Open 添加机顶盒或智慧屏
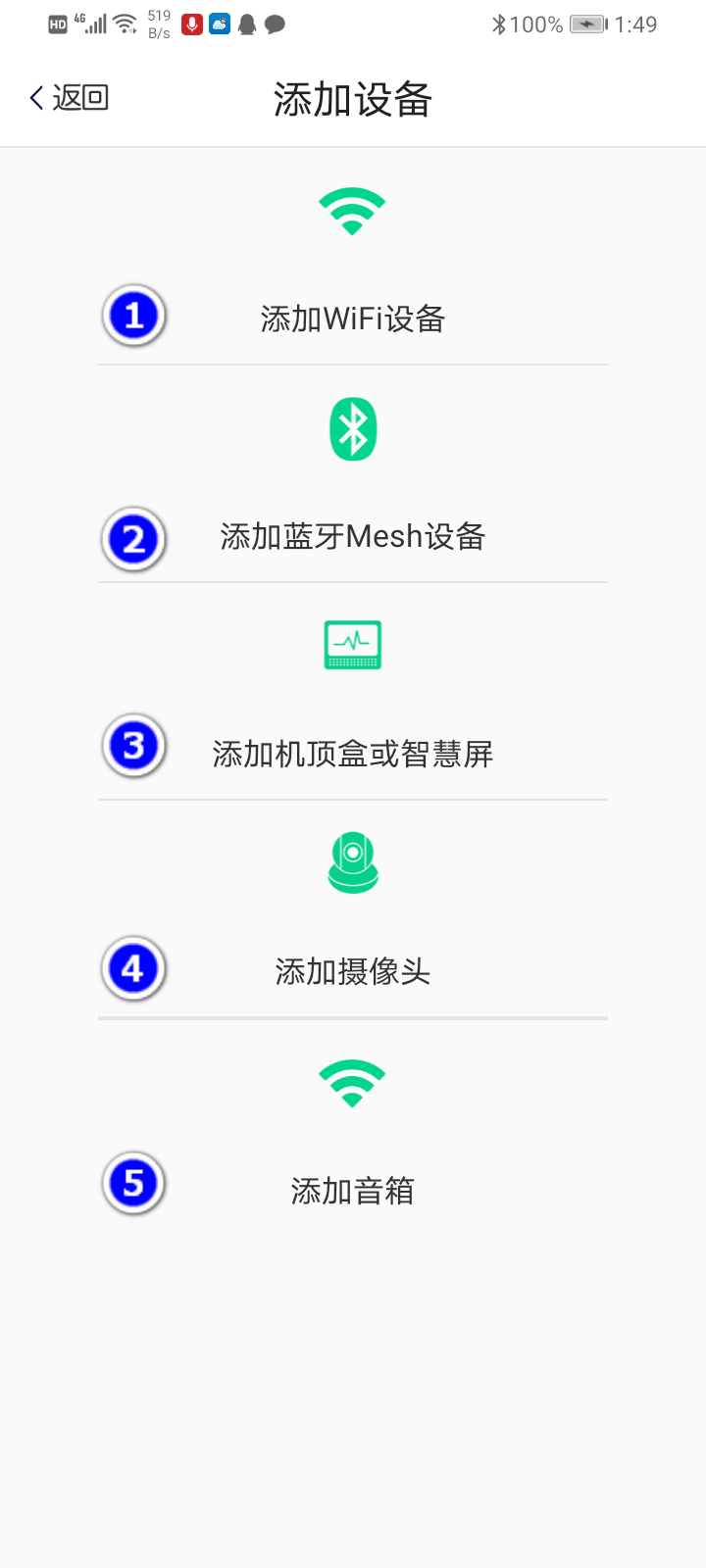This screenshot has width=706, height=1568. pos(353,754)
